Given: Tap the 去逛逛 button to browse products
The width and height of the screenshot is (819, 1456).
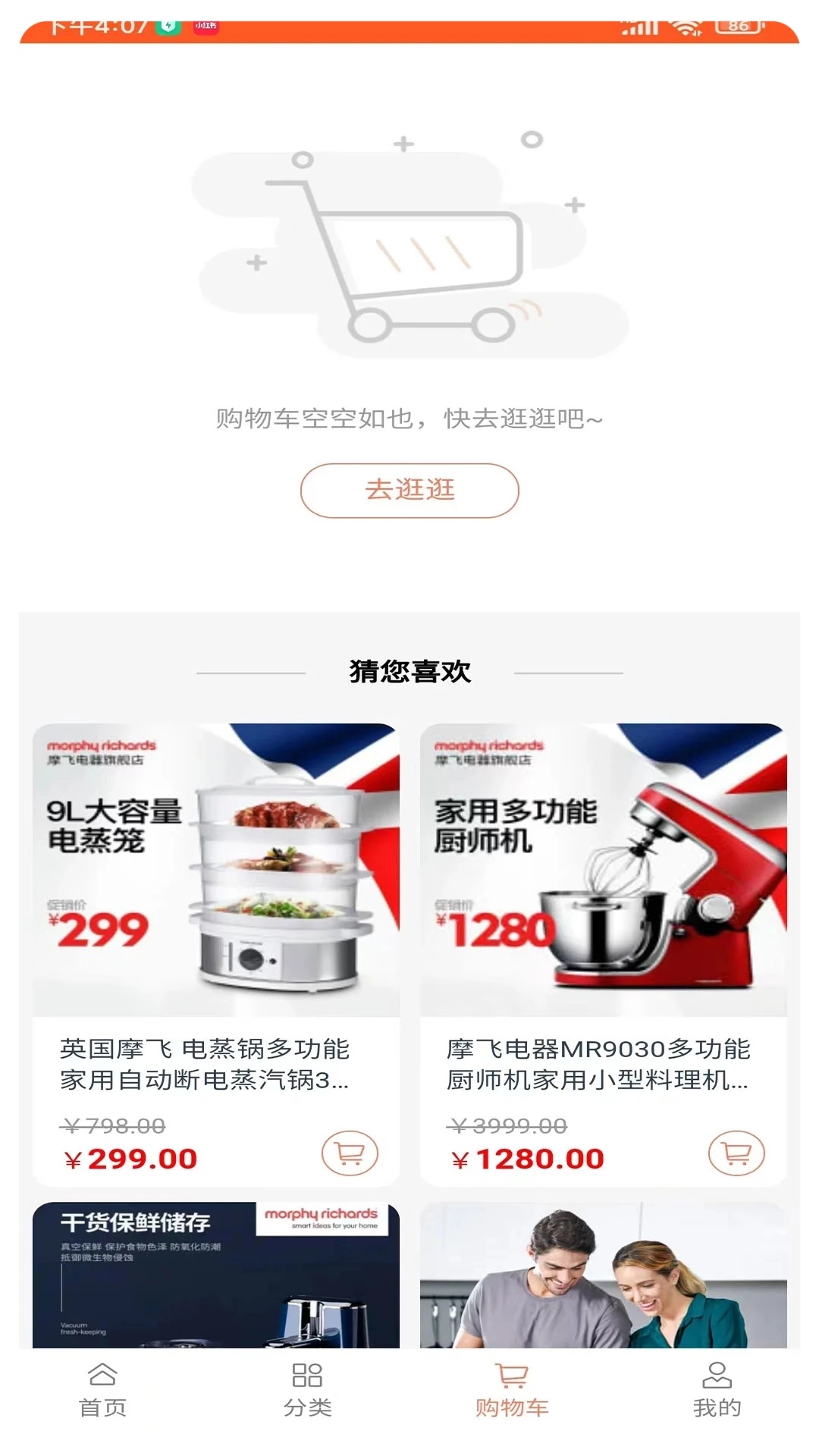Looking at the screenshot, I should click(x=409, y=491).
